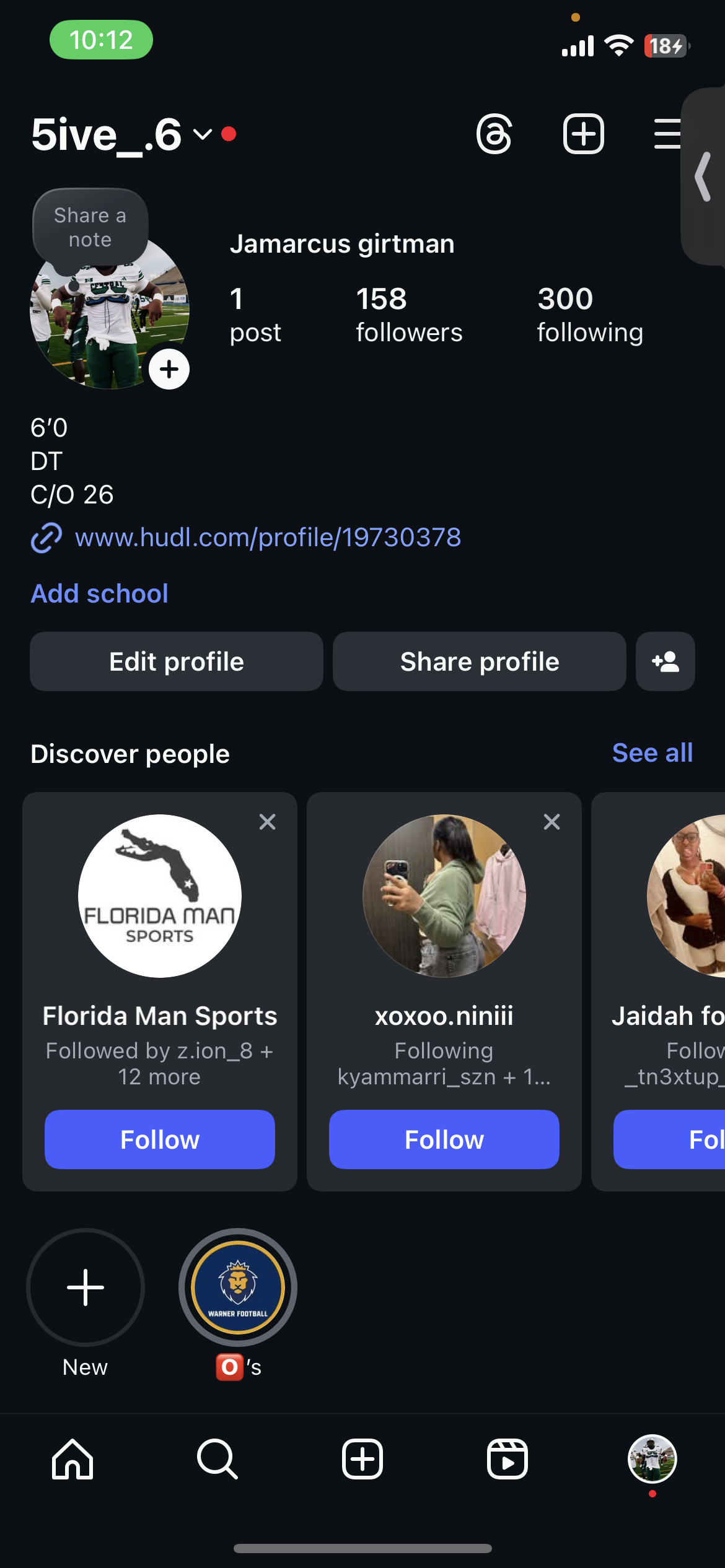Open the hudl.com profile link
Viewport: 725px width, 1568px height.
(268, 538)
